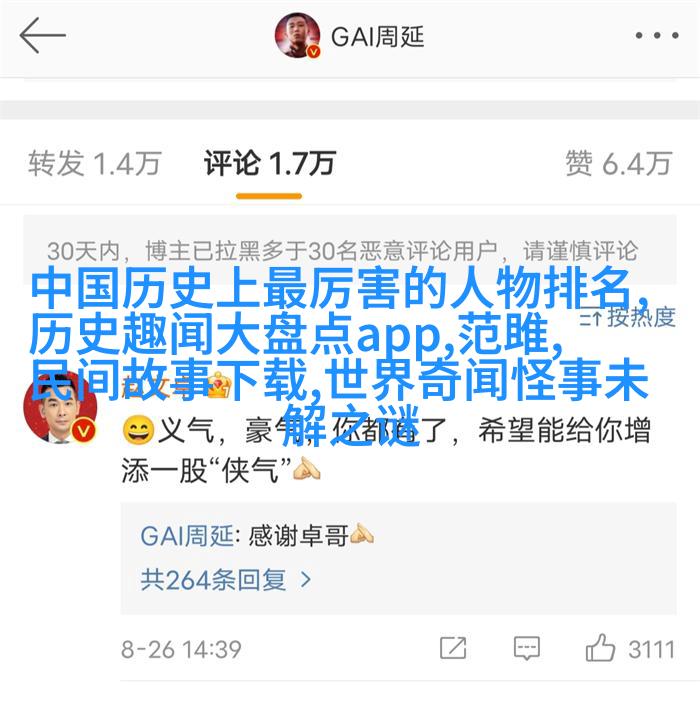
Task: Open the three-dot overflow menu
Action: pyautogui.click(x=656, y=37)
